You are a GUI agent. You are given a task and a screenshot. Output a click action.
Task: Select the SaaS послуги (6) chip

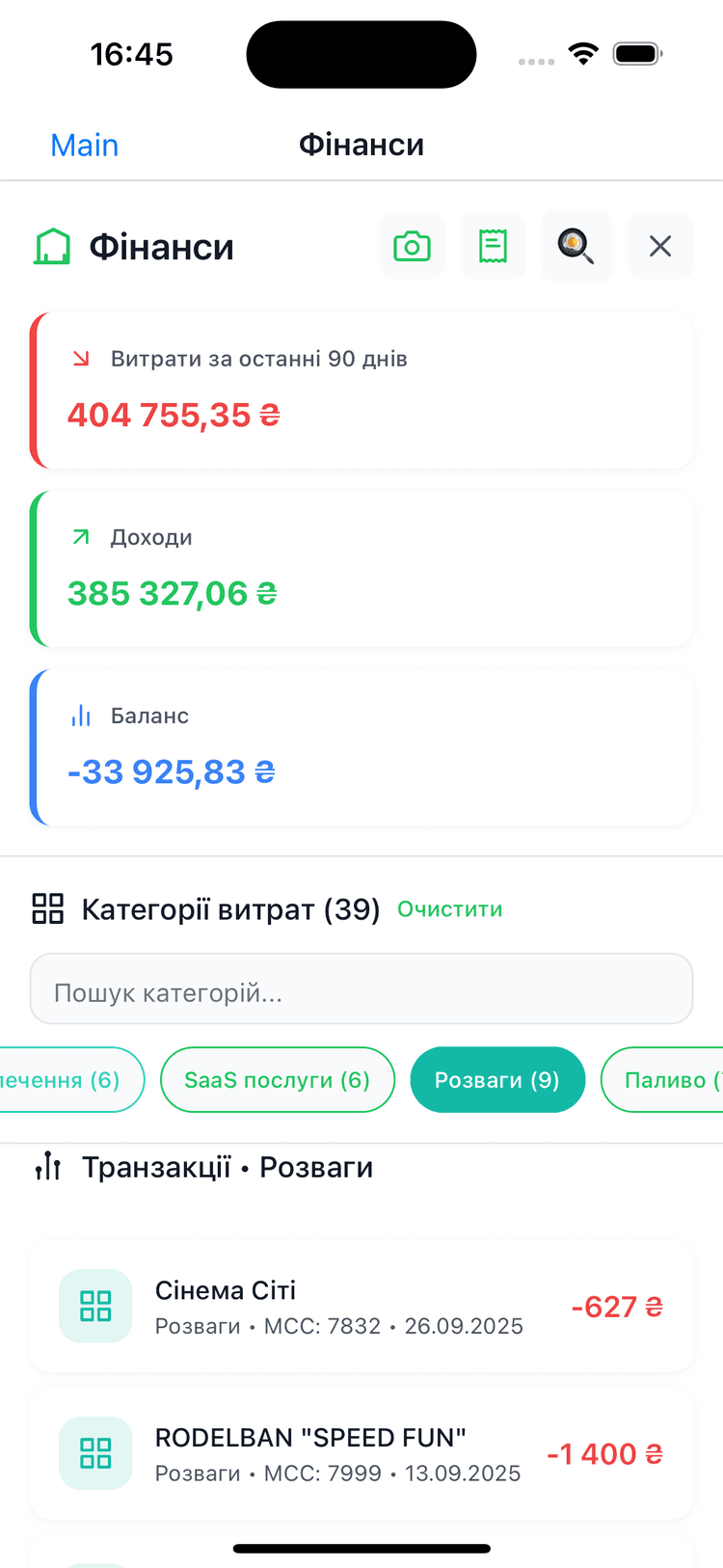click(277, 1080)
